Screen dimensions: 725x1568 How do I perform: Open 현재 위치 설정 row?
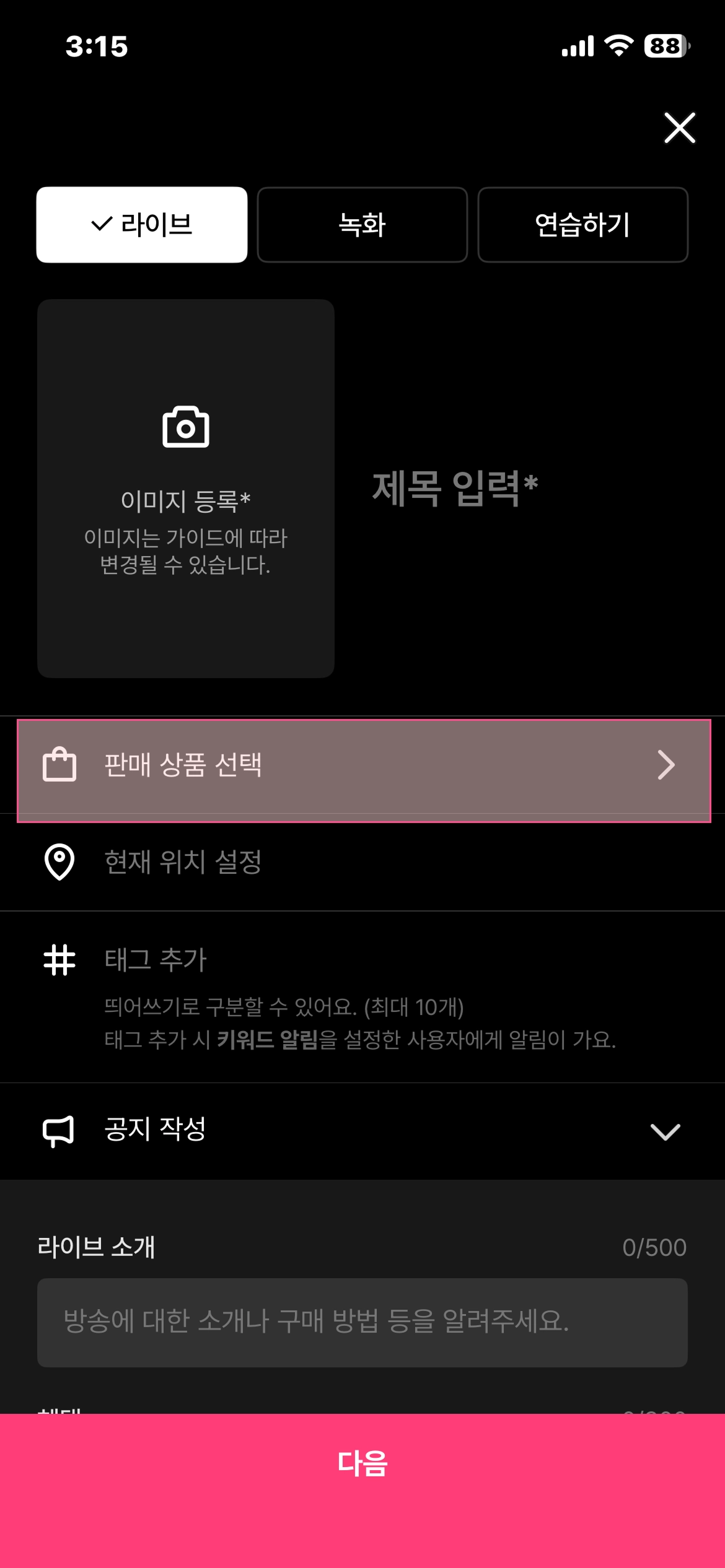point(362,862)
